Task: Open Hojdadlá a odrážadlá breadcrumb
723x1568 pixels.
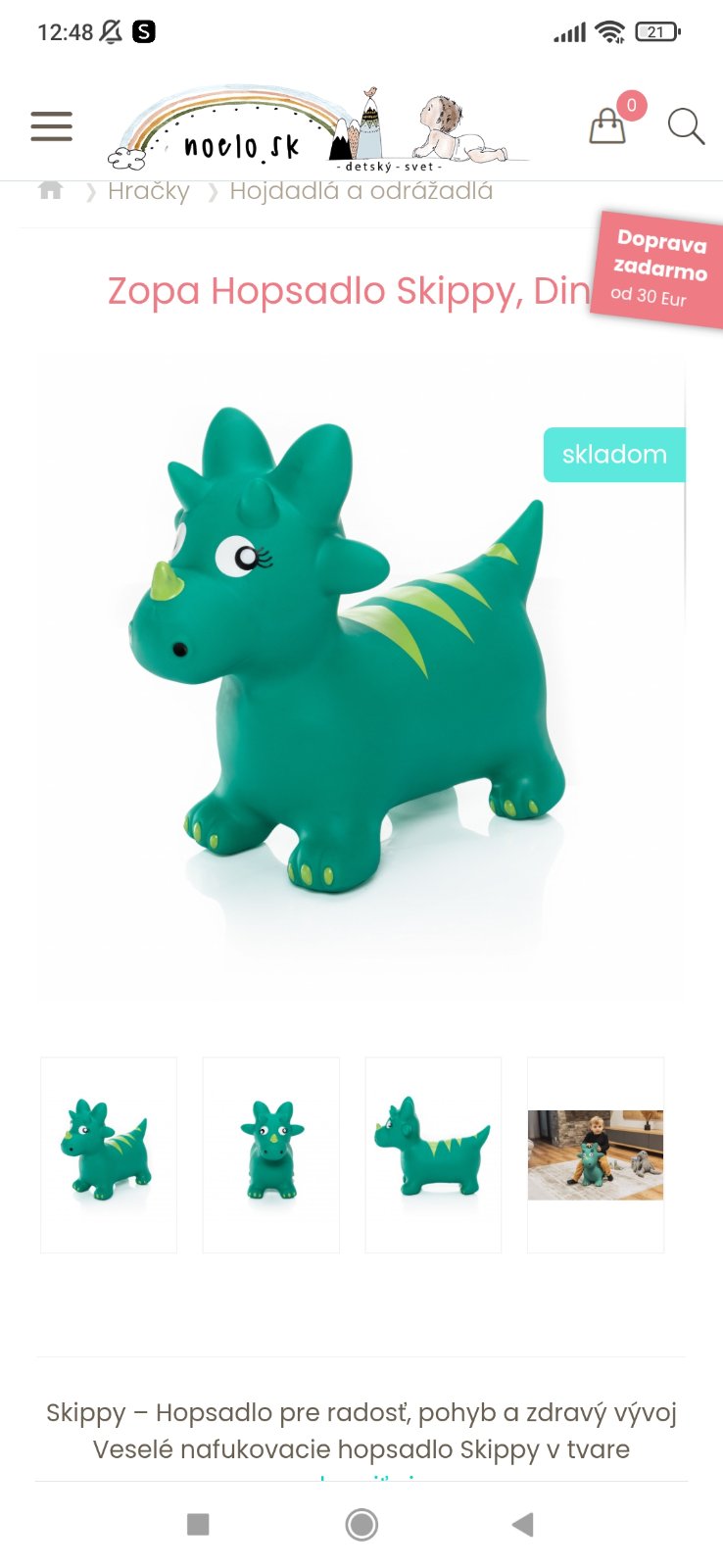Action: 361,191
